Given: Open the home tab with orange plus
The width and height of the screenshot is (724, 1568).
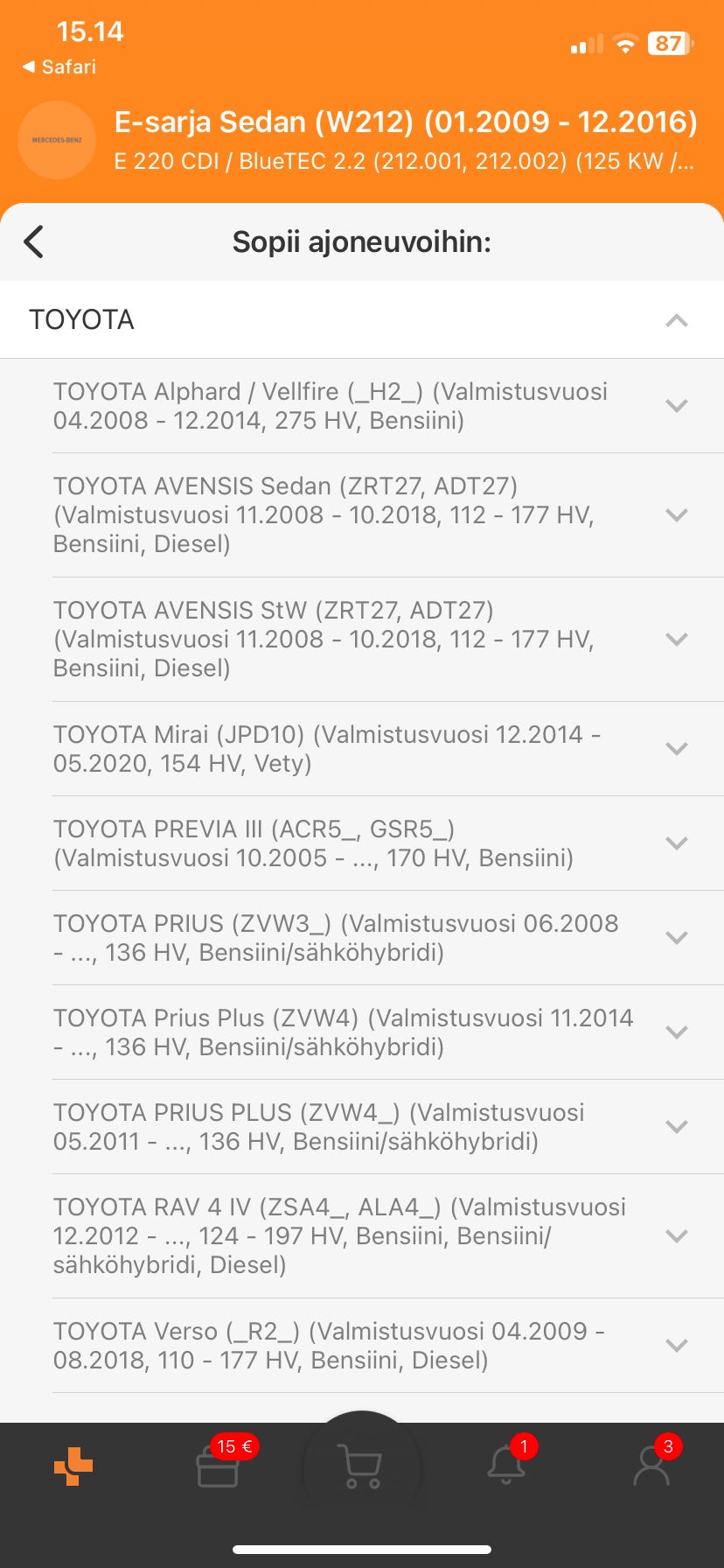Looking at the screenshot, I should (x=73, y=1466).
